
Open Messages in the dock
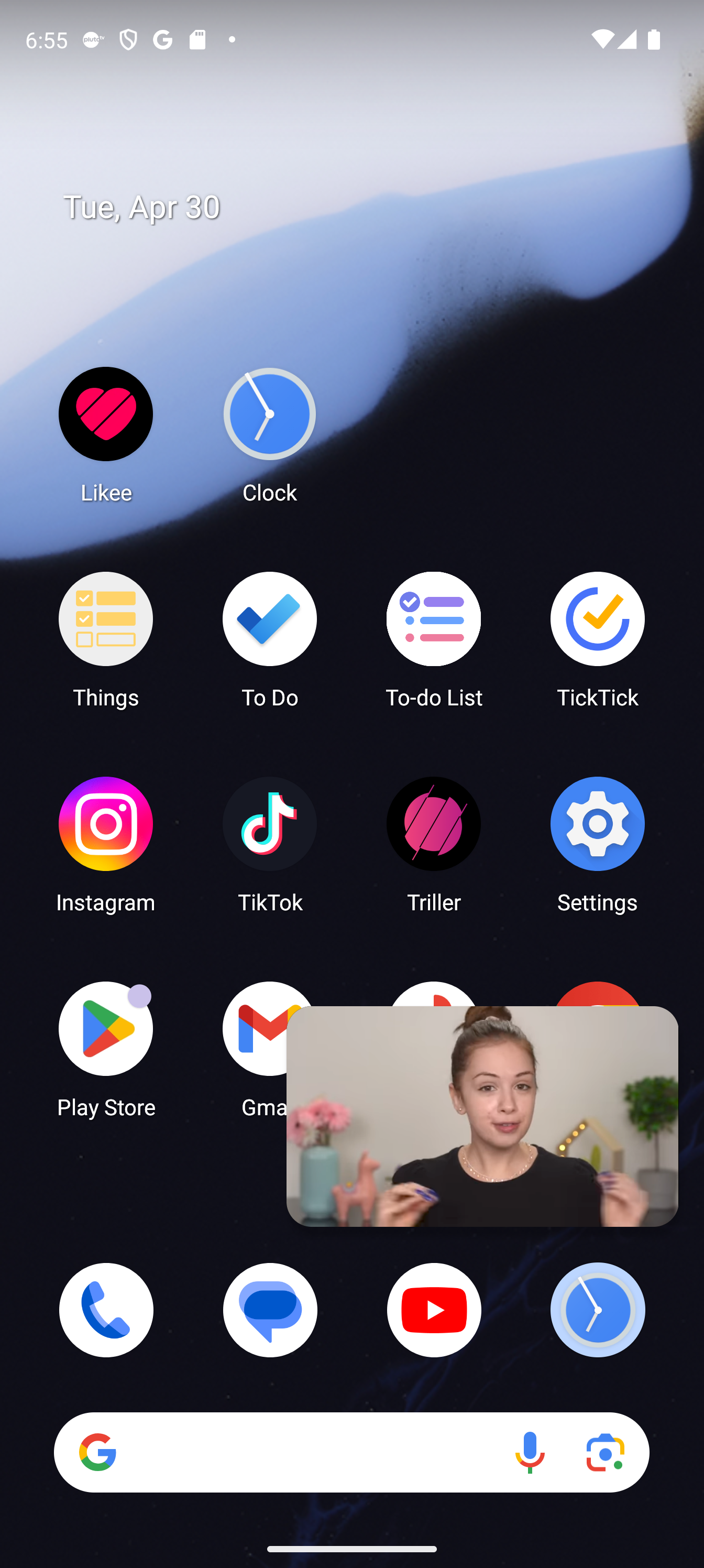click(x=270, y=1310)
